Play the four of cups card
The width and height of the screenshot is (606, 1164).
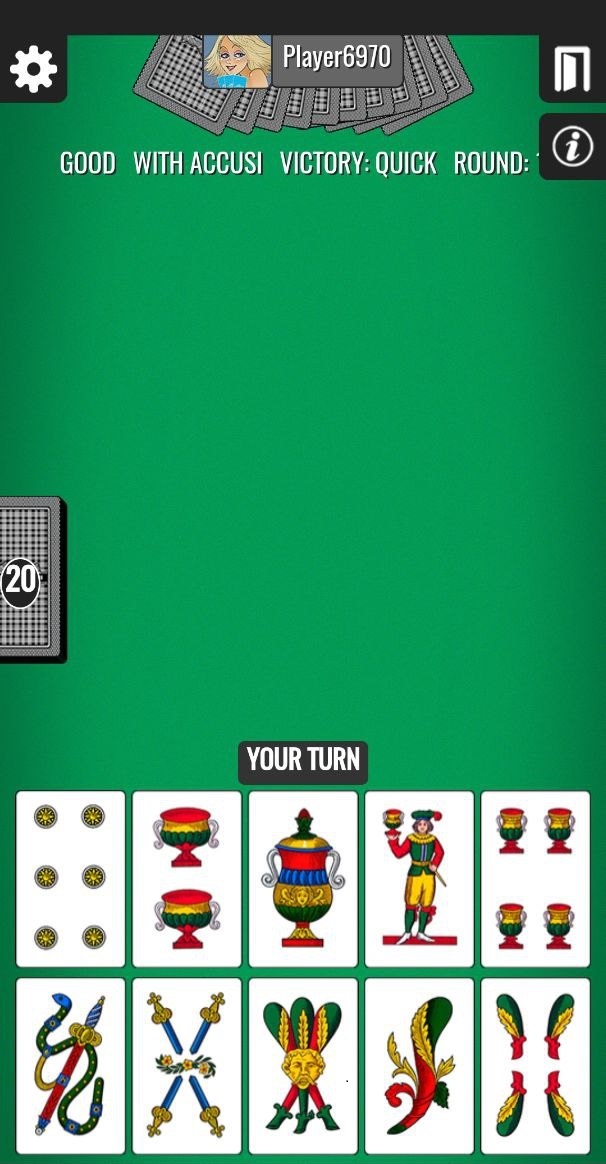[x=535, y=879]
